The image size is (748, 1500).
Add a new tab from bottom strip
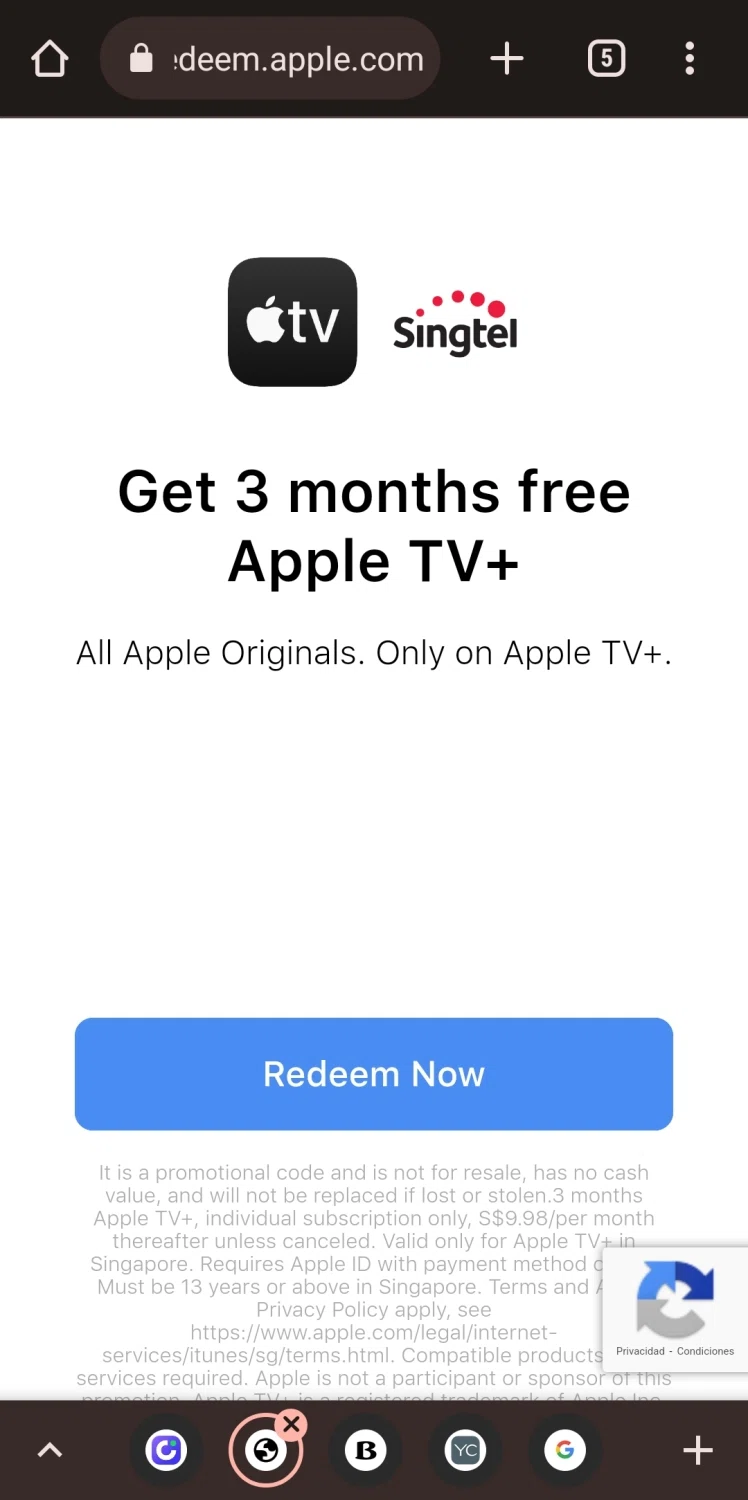click(x=697, y=1450)
